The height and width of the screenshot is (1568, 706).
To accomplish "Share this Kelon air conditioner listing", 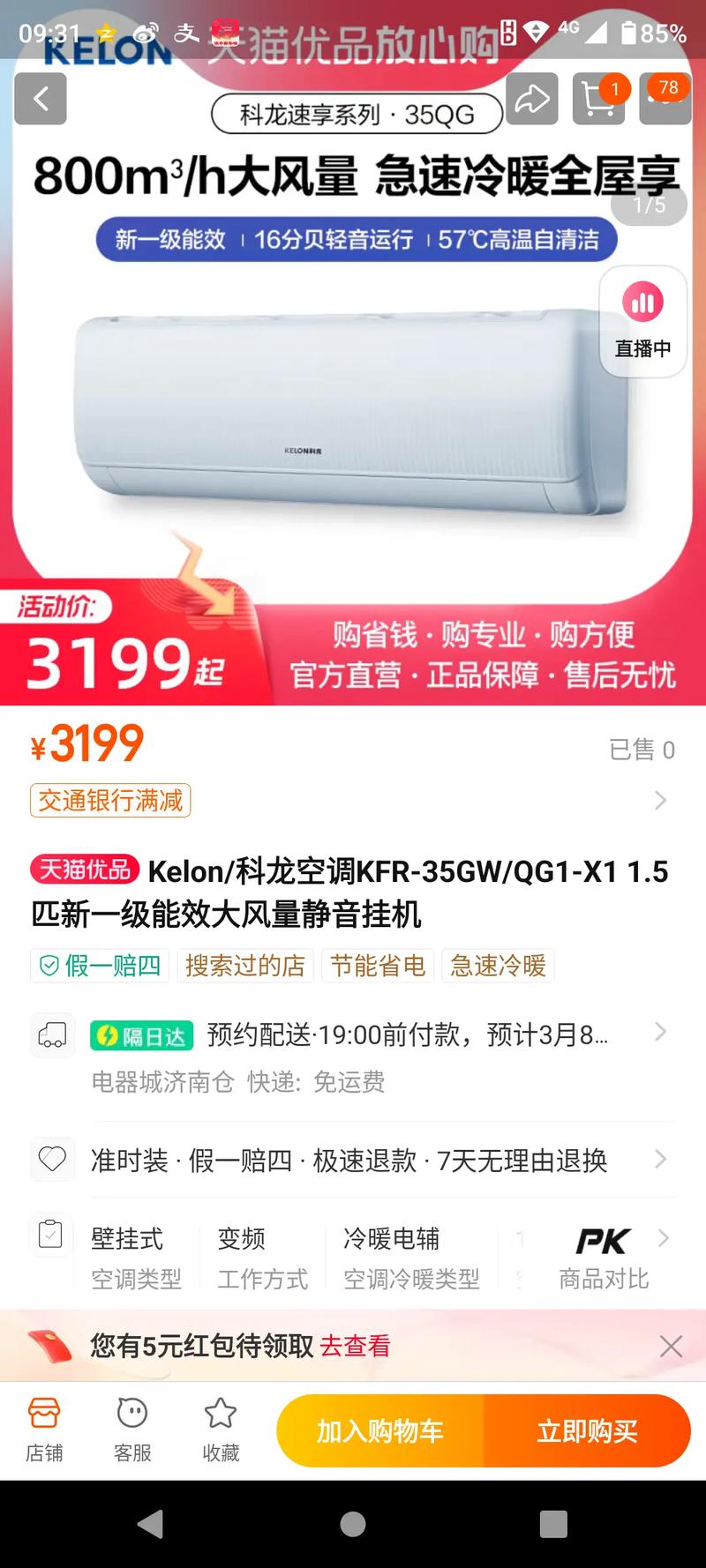I will pyautogui.click(x=531, y=99).
